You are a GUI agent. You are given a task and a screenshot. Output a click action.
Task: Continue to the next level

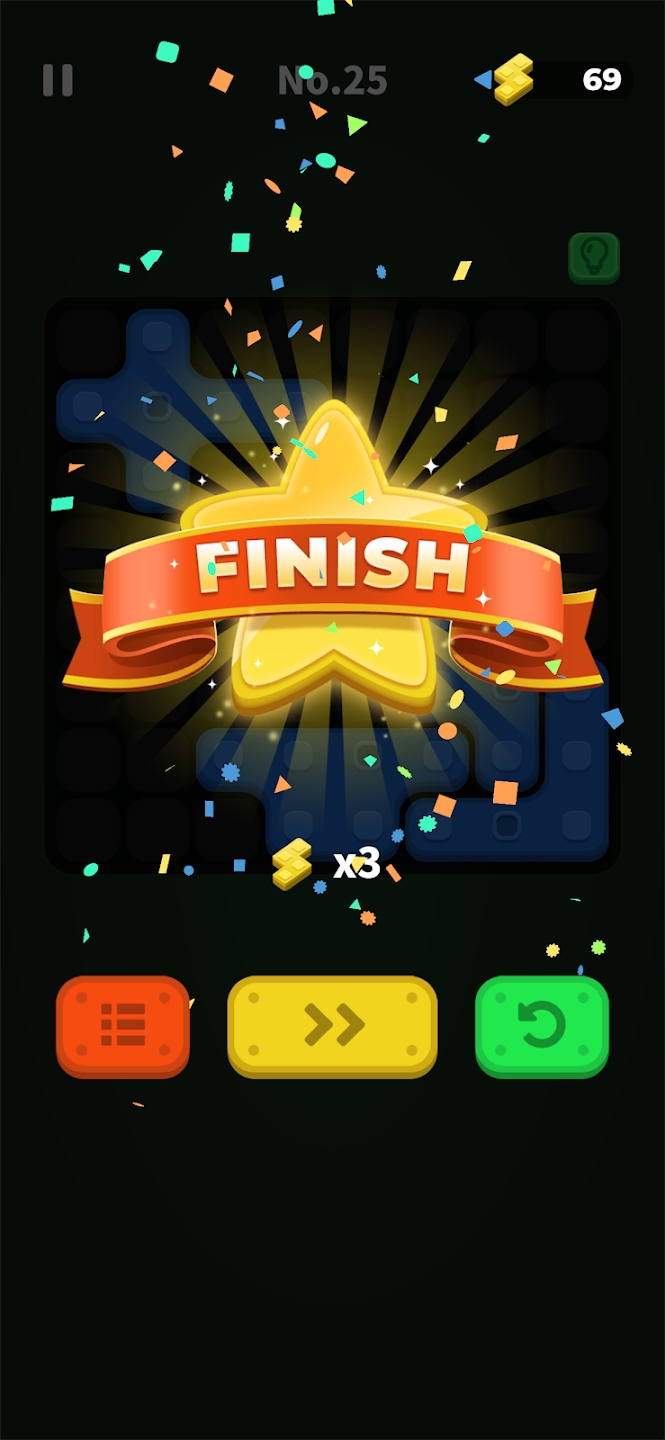(332, 1025)
